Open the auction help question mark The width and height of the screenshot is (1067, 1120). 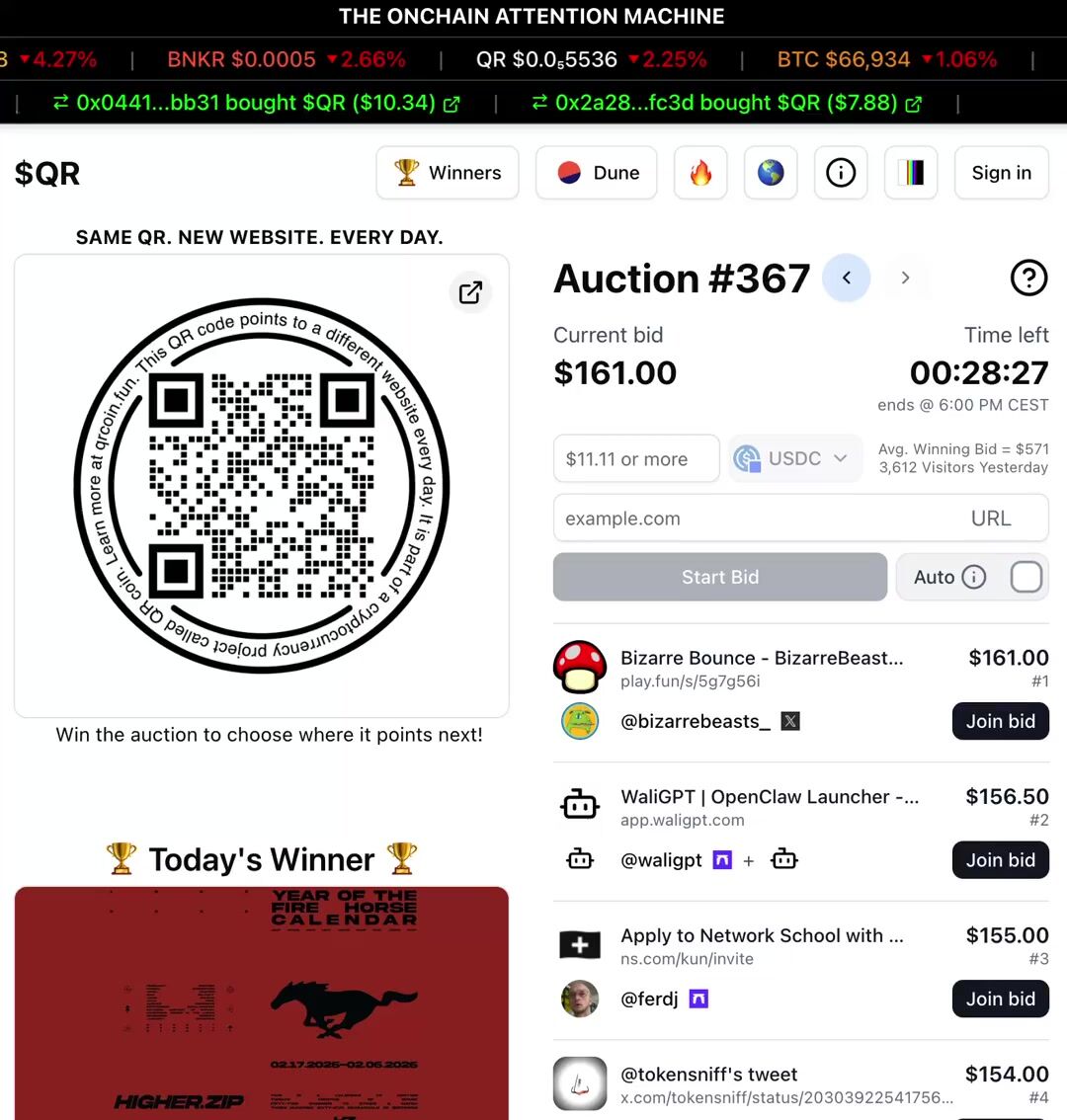(x=1028, y=279)
